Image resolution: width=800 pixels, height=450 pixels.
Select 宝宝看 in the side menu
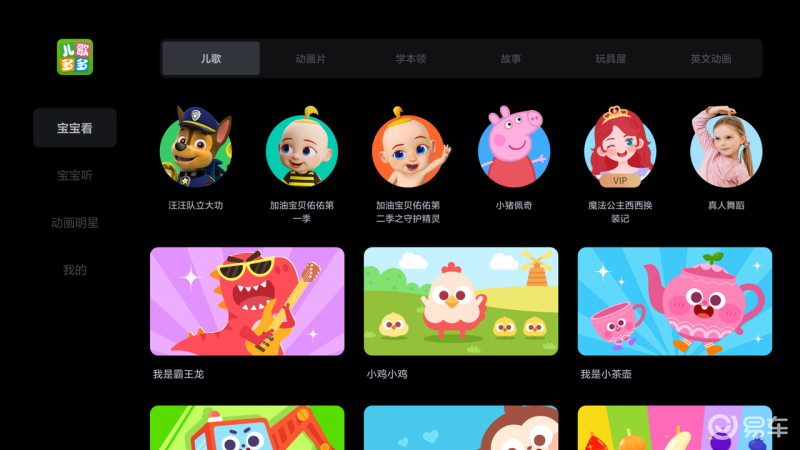pyautogui.click(x=75, y=128)
